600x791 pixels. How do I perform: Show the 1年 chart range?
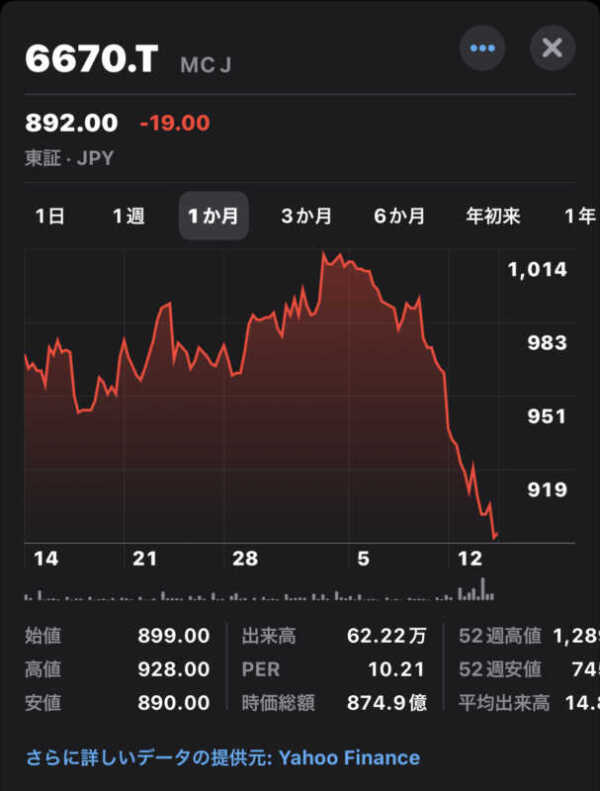coord(579,216)
